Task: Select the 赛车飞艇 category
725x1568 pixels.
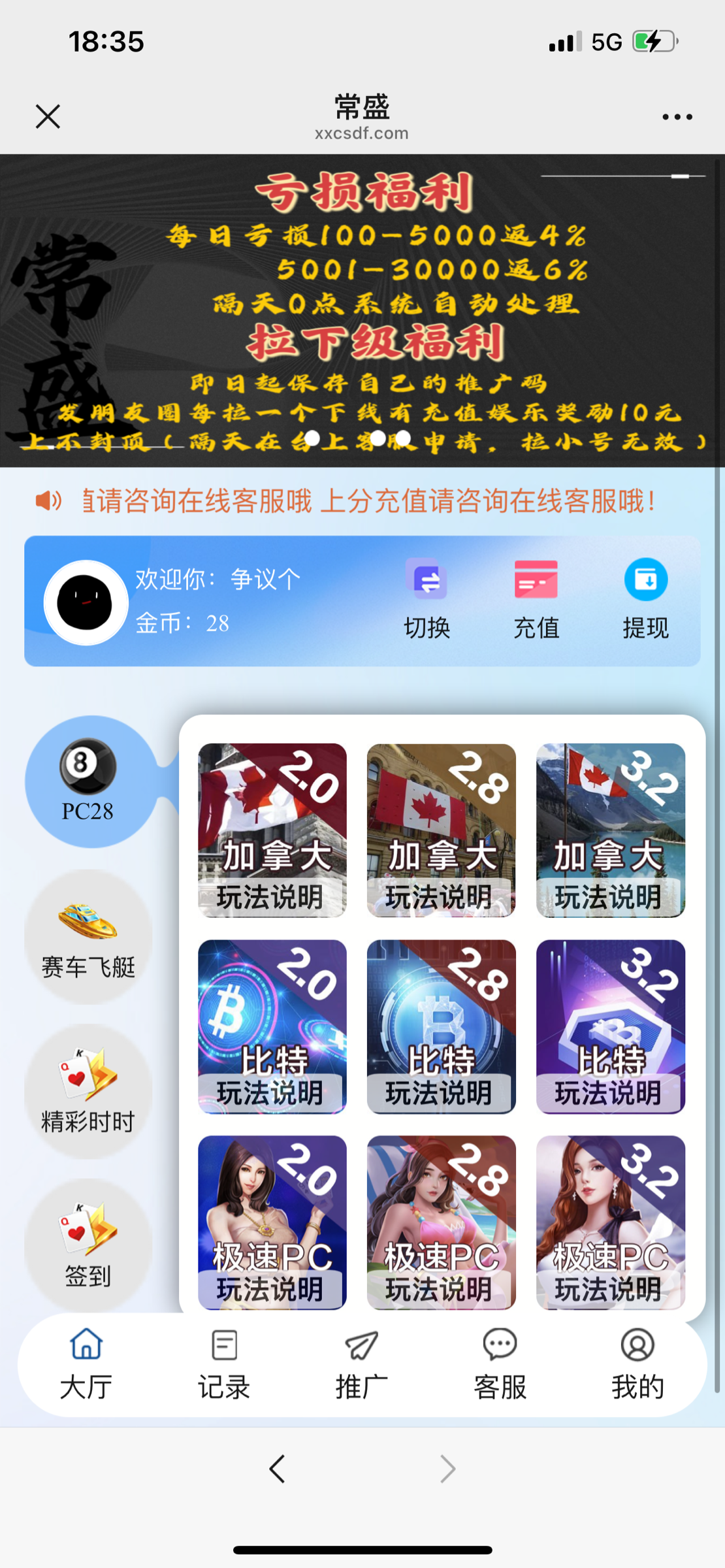Action: coord(88,936)
